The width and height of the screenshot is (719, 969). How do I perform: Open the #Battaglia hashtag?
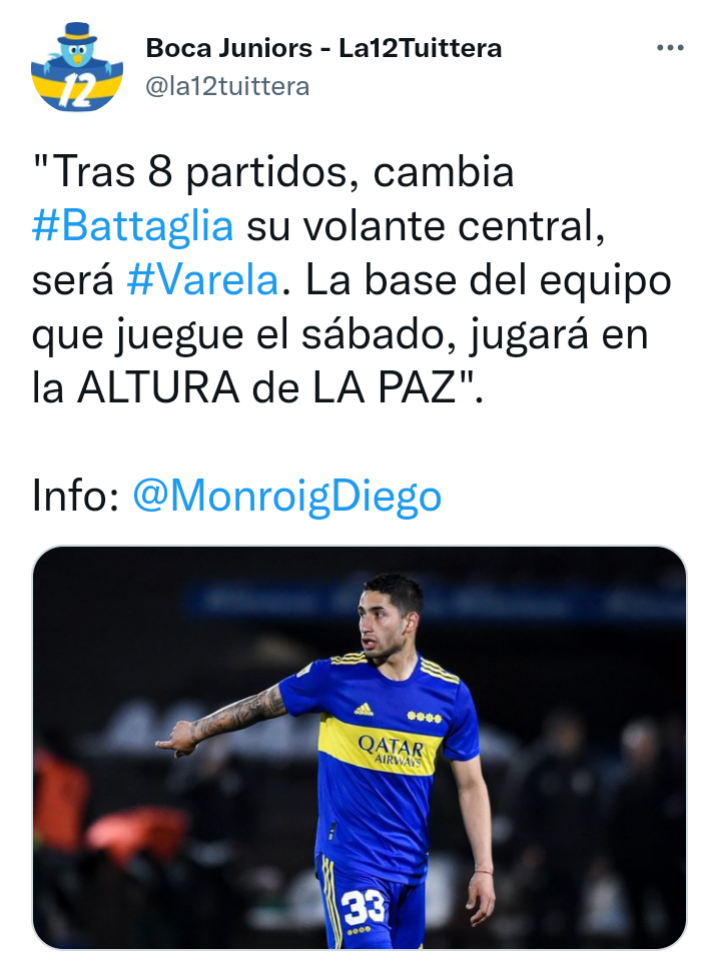point(133,227)
